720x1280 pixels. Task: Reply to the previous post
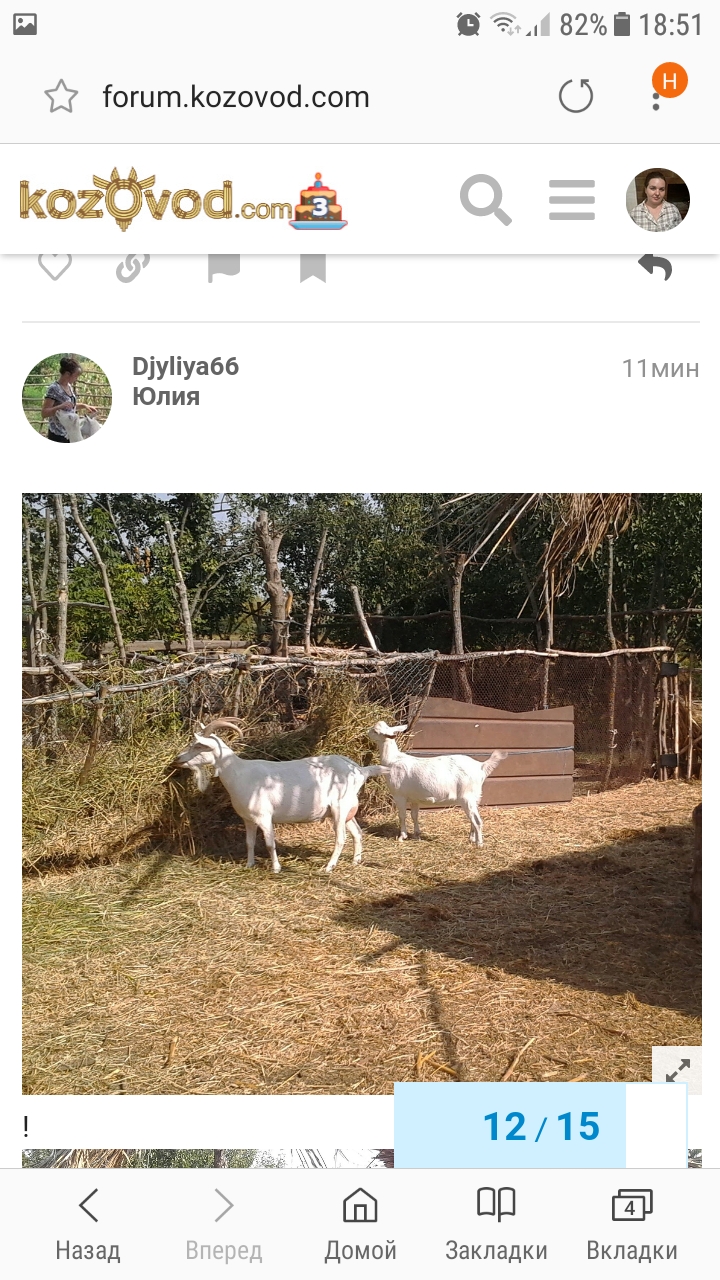pos(655,267)
